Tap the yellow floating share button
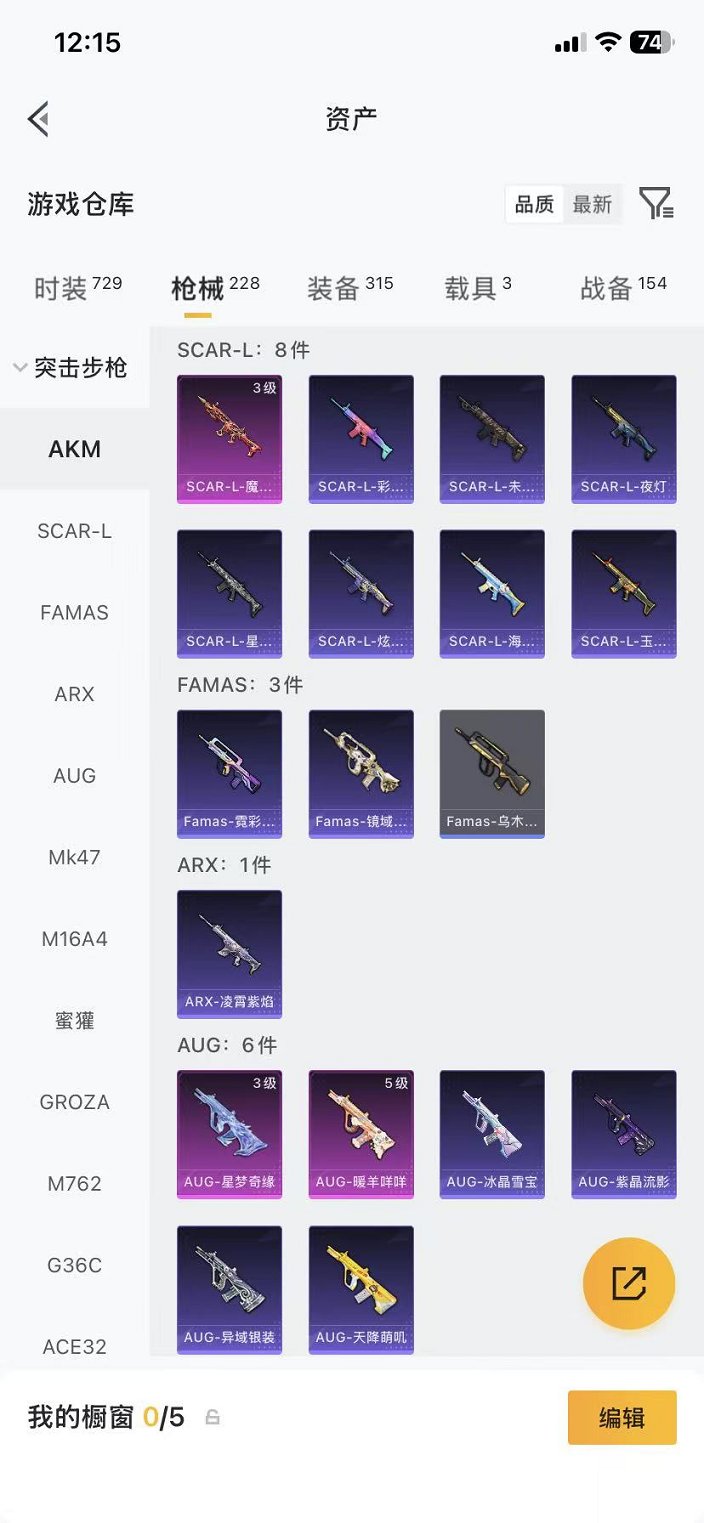Image resolution: width=704 pixels, height=1523 pixels. coord(629,1283)
